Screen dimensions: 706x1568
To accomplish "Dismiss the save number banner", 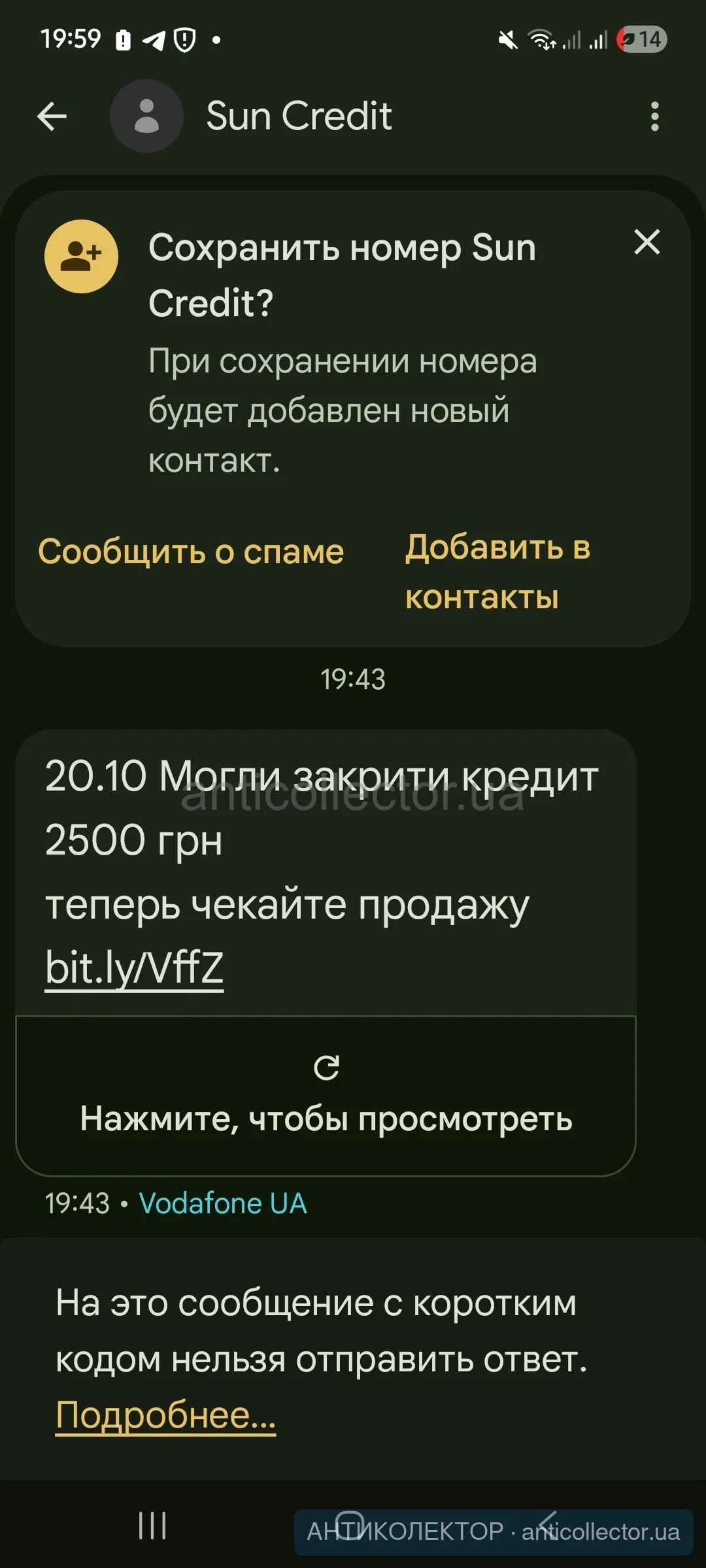I will (x=647, y=242).
